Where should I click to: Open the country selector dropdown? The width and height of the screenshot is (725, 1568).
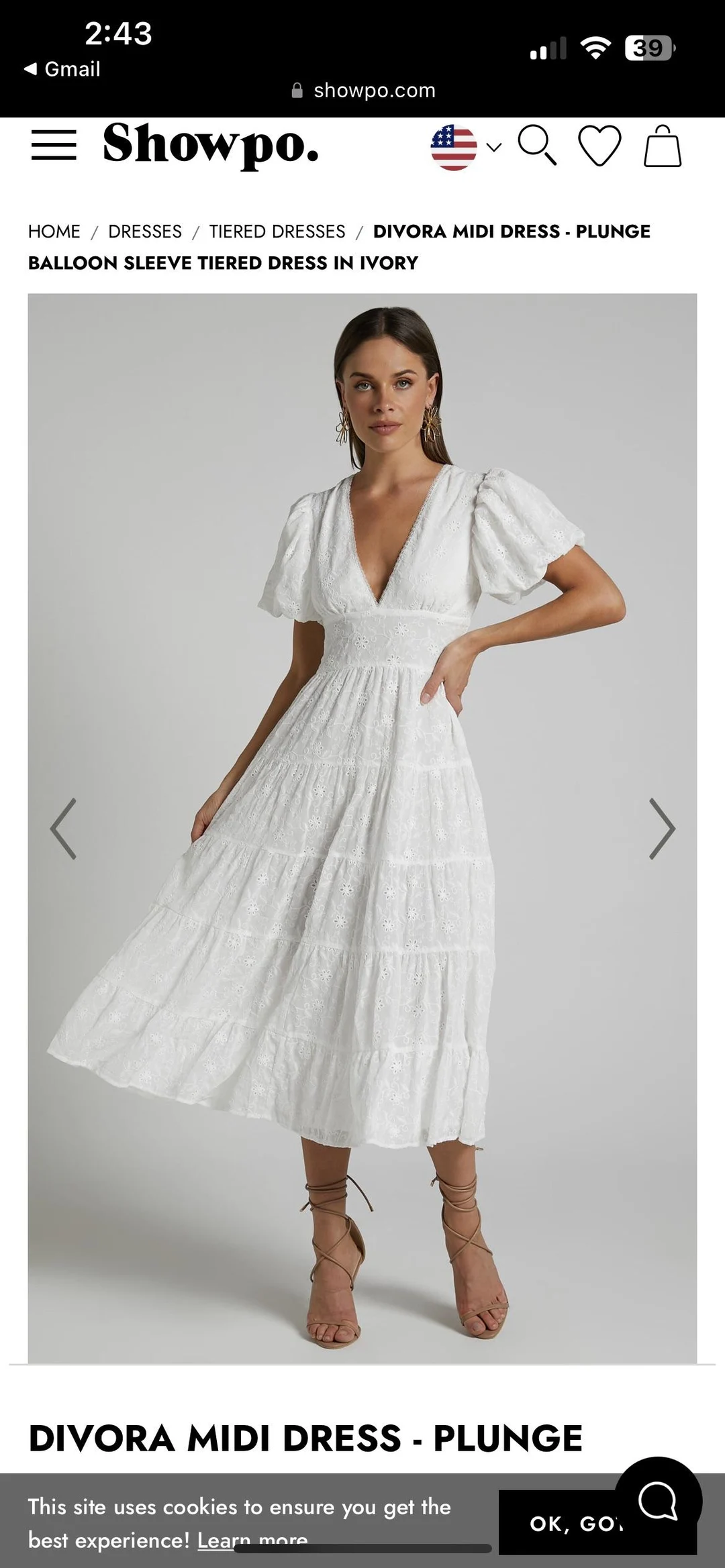466,147
